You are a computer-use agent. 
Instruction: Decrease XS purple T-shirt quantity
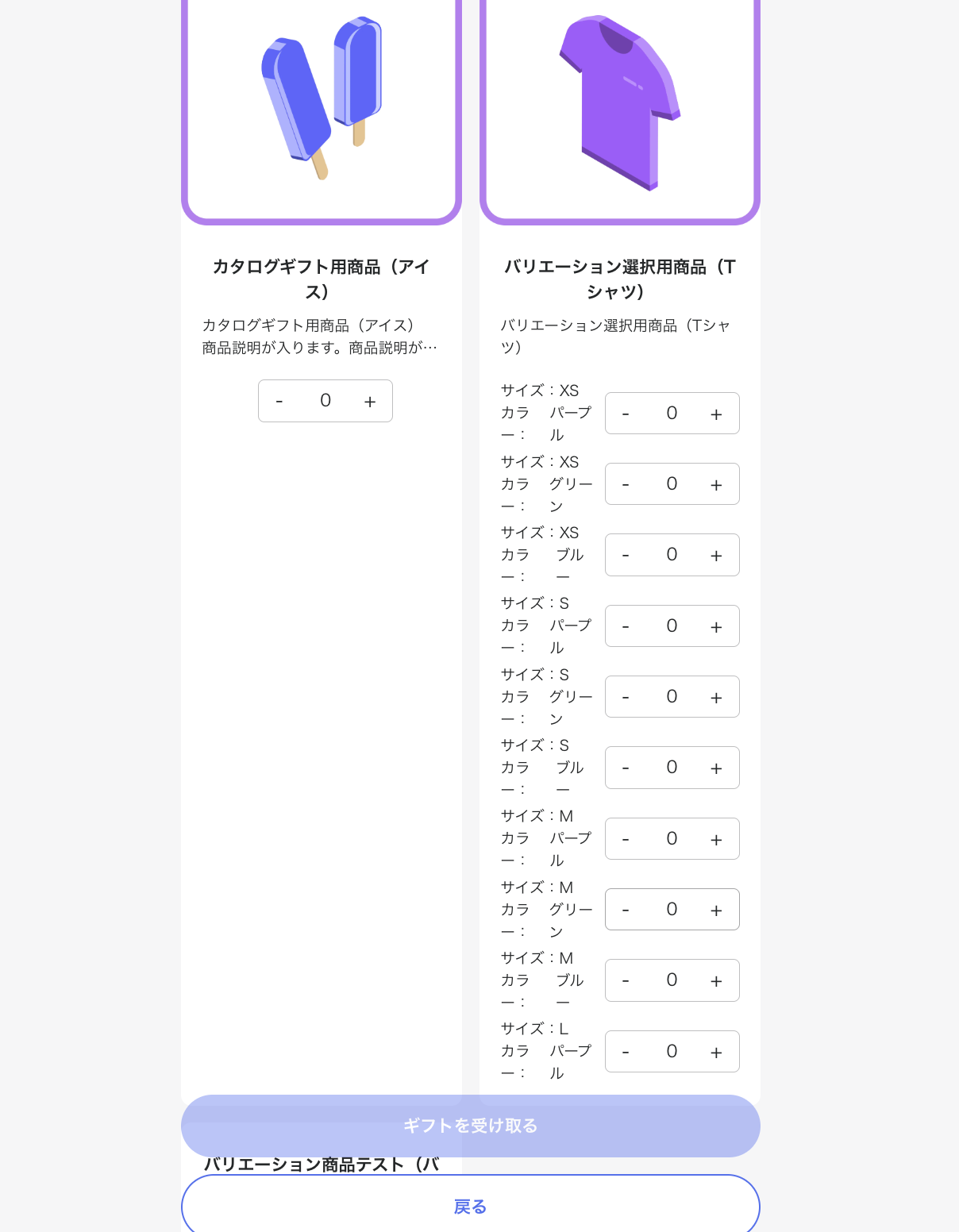point(626,414)
